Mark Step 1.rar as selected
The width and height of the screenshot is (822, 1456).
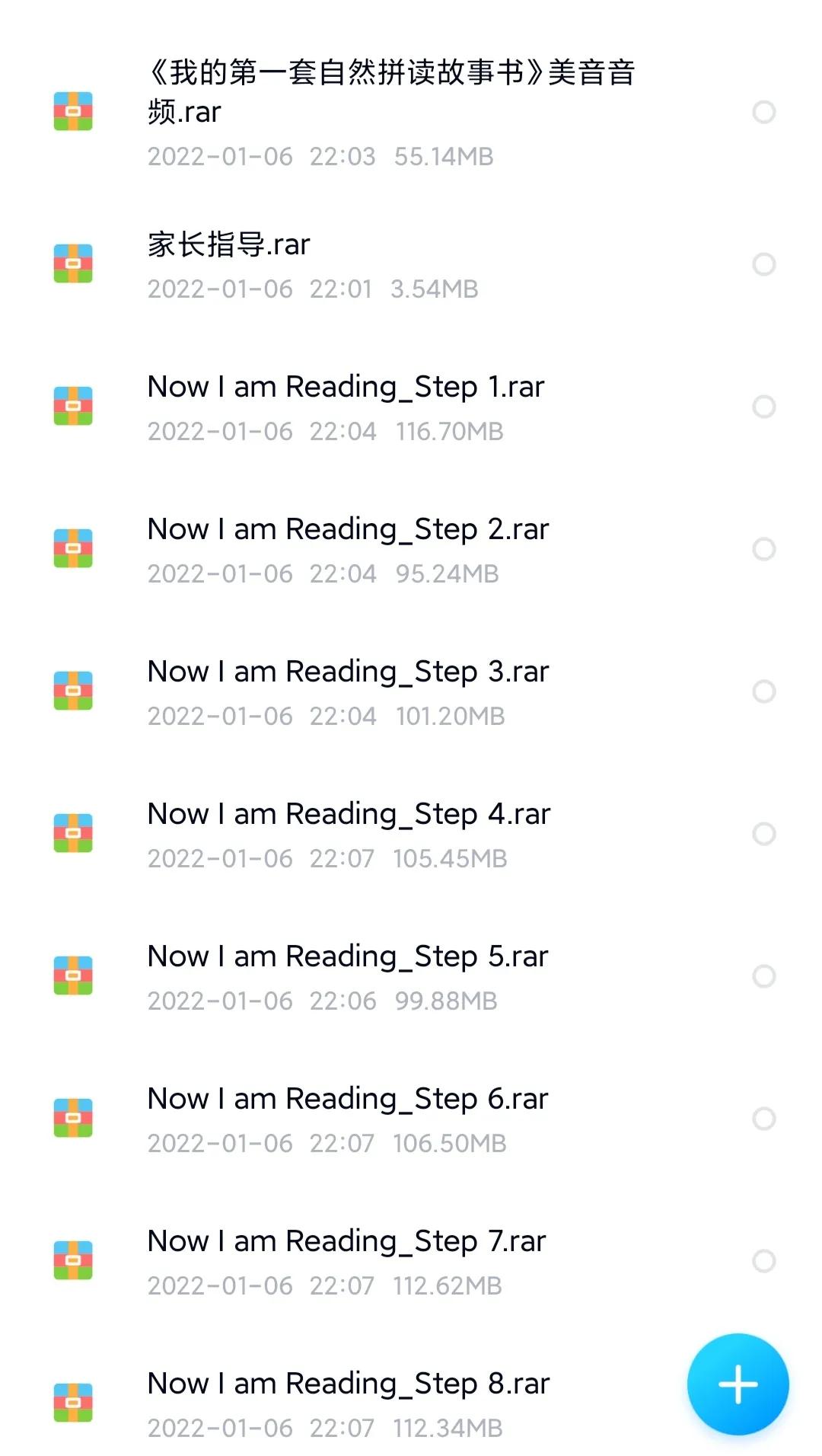coord(763,407)
